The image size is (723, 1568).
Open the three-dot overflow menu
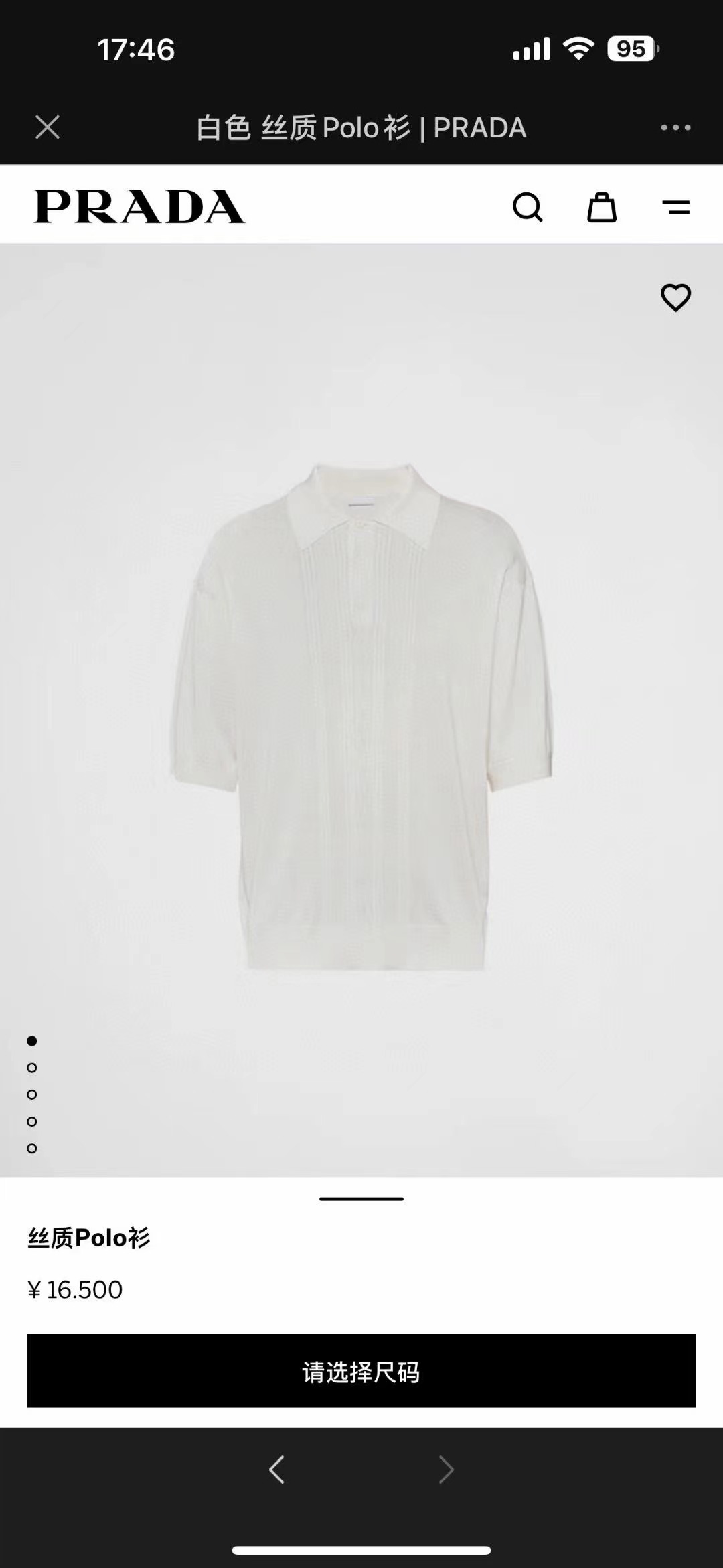(675, 127)
